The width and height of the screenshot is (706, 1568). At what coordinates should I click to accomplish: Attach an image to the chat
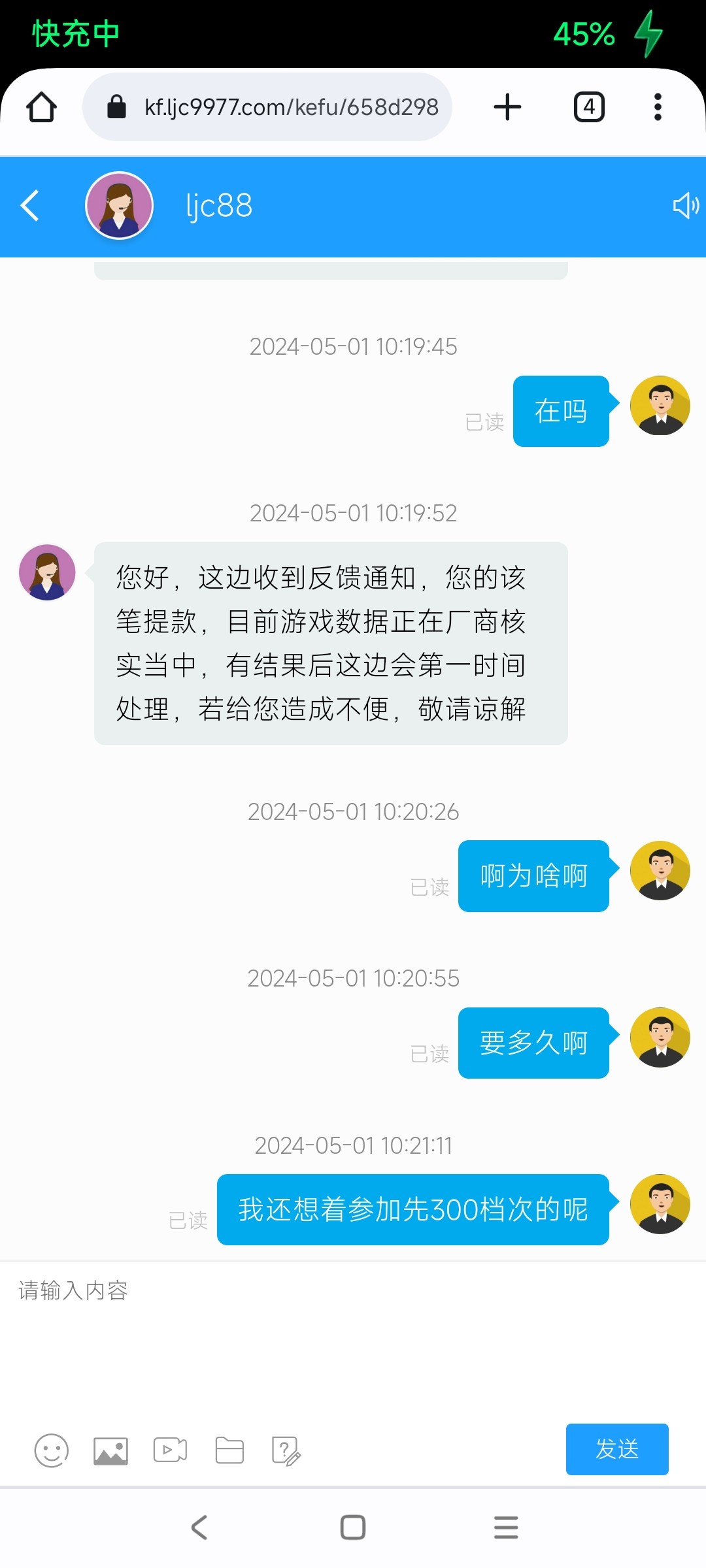click(110, 1451)
